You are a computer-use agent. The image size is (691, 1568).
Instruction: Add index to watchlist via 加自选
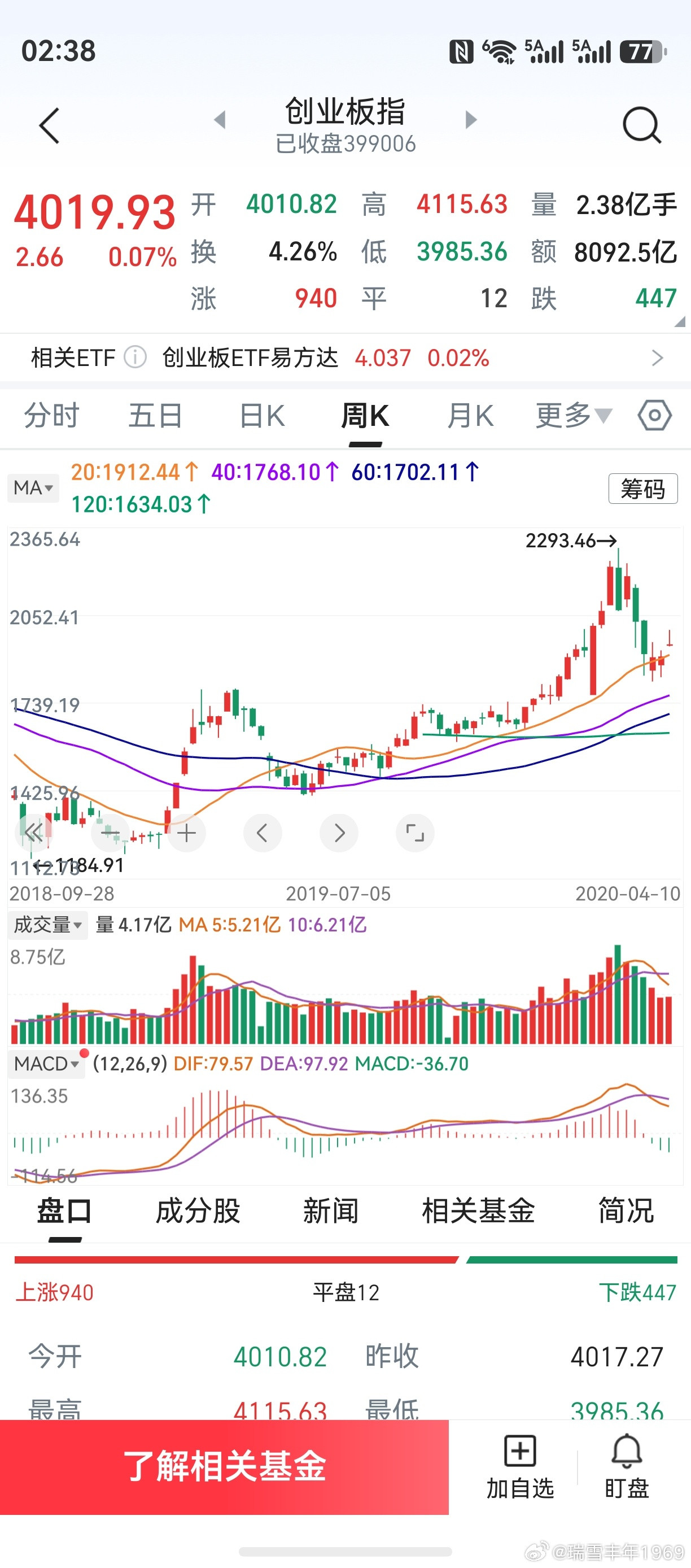[520, 1467]
